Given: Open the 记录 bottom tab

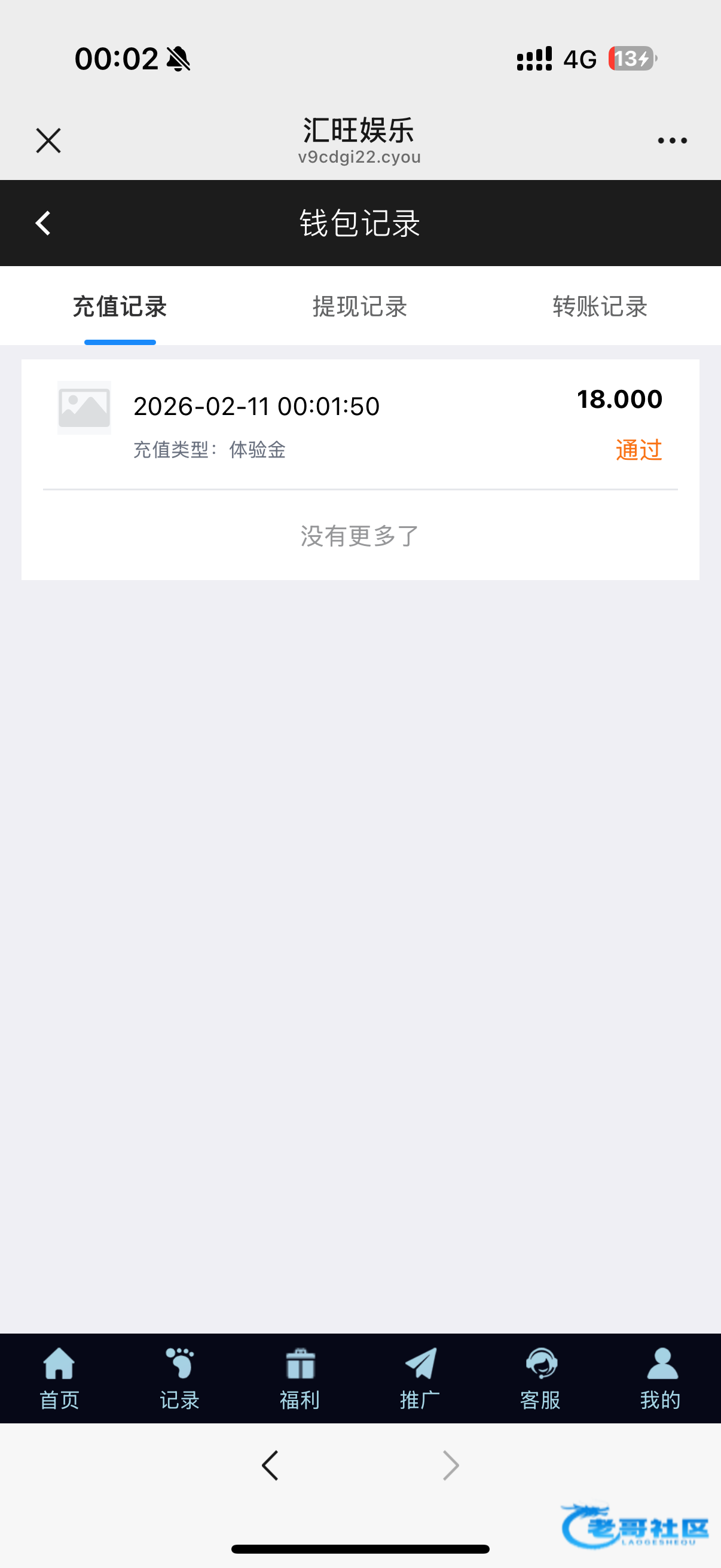Looking at the screenshot, I should [x=179, y=1378].
